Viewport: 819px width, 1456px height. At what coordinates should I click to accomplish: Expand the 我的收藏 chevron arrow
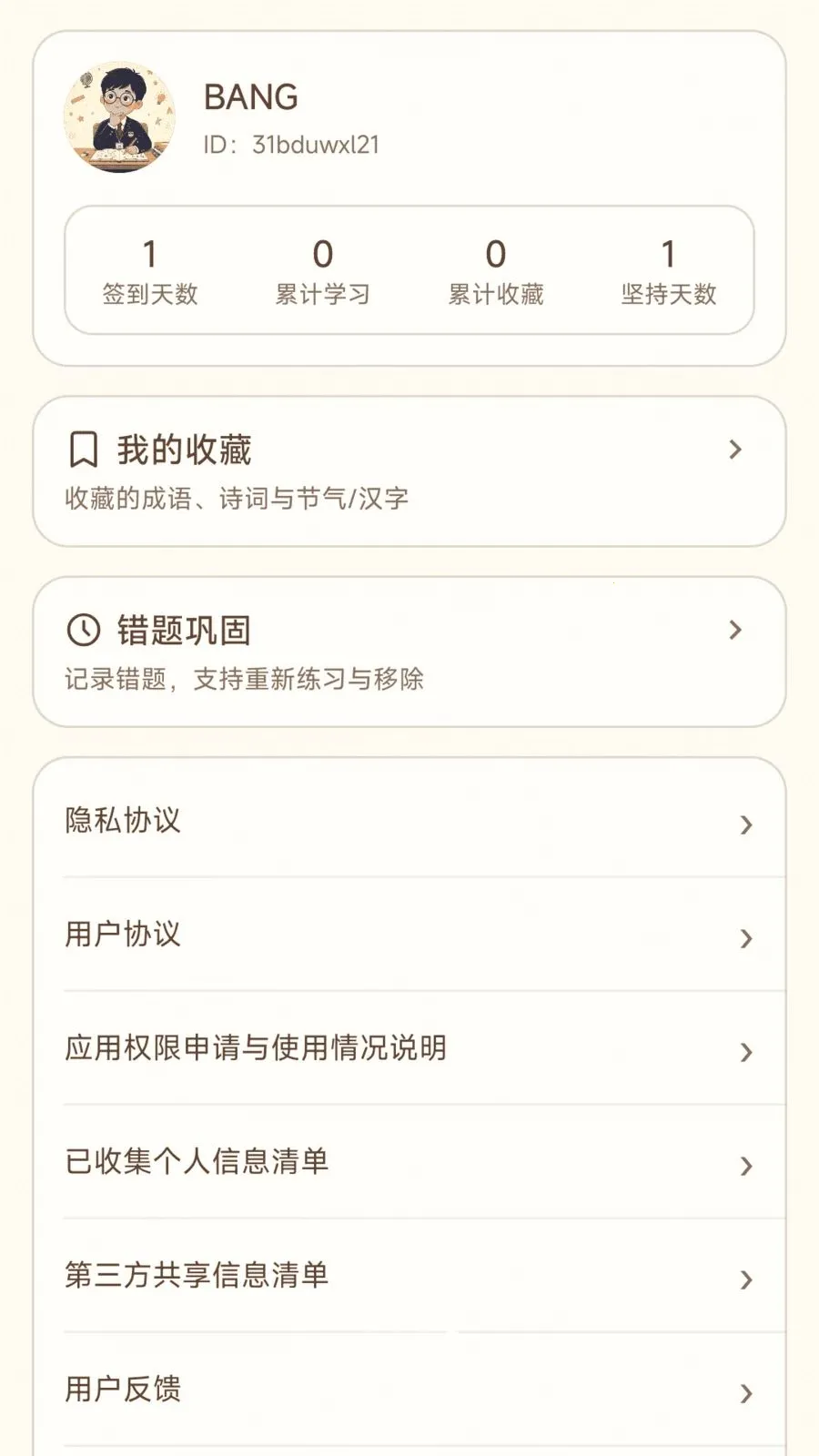click(x=733, y=450)
